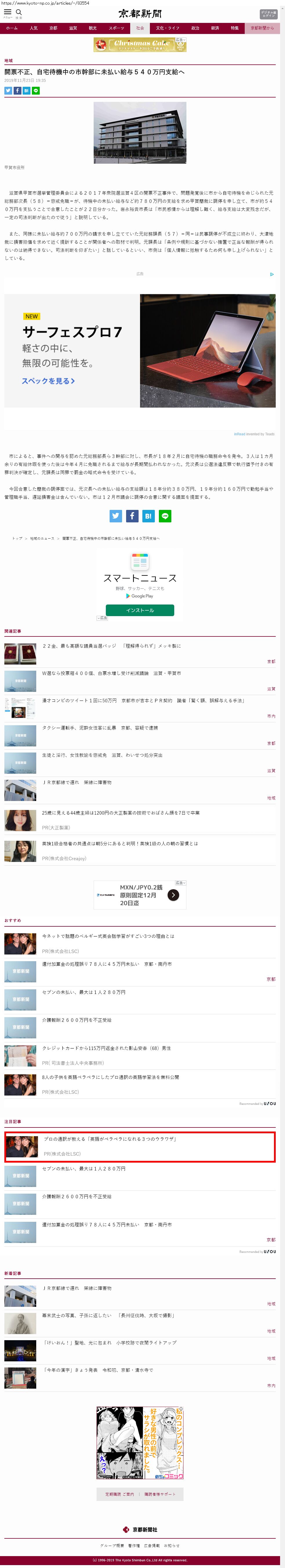The height and width of the screenshot is (1568, 285).
Task: Open the 「けいおん！」聖地 article
Action: pos(109,1343)
